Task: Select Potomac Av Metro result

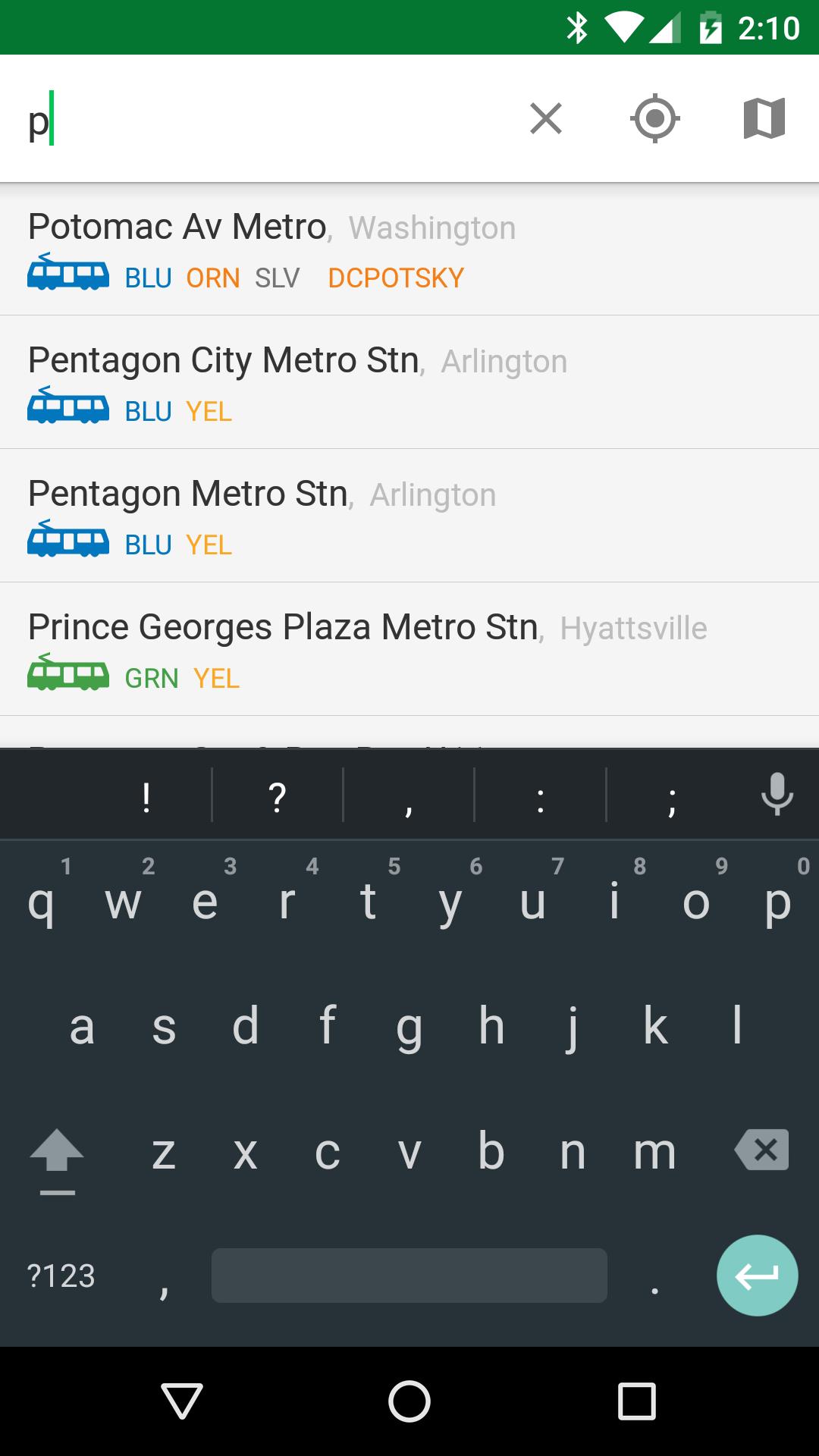Action: [409, 249]
